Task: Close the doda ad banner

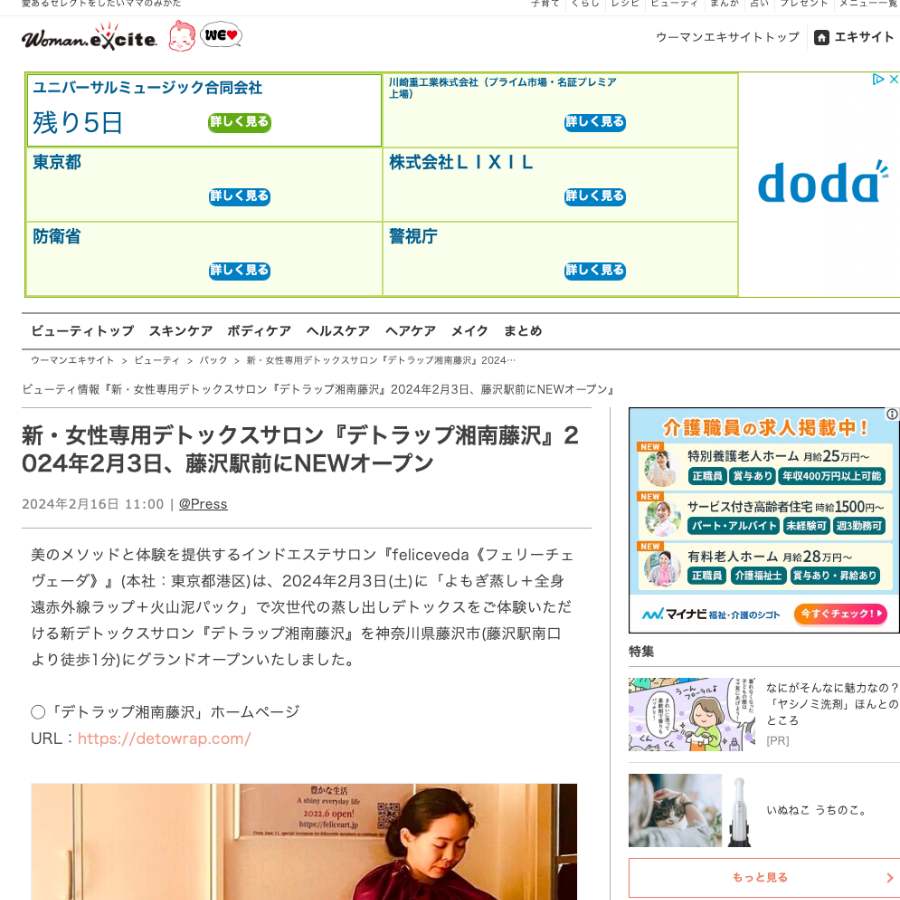Action: pos(893,79)
